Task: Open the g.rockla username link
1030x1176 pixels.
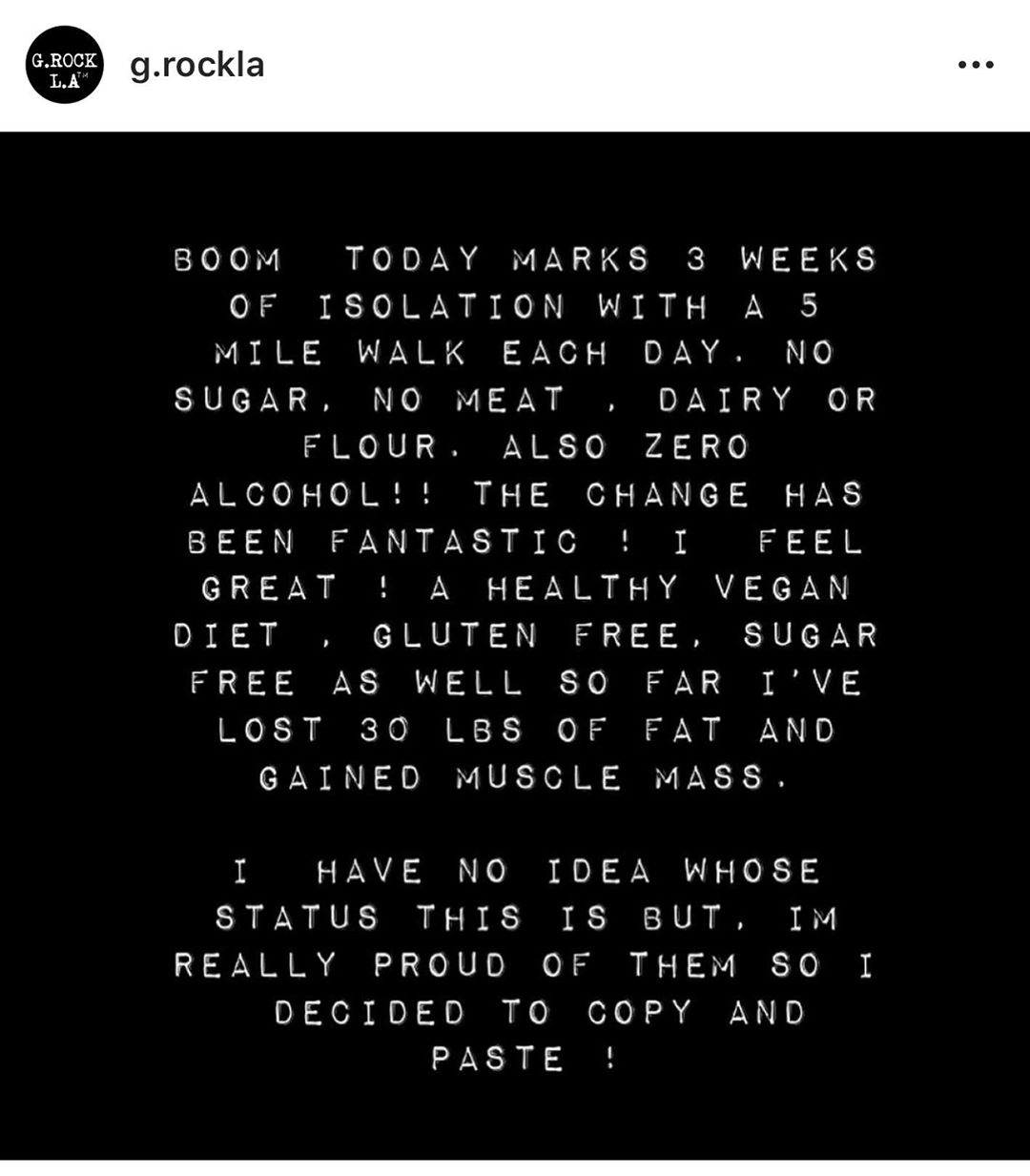Action: point(196,65)
